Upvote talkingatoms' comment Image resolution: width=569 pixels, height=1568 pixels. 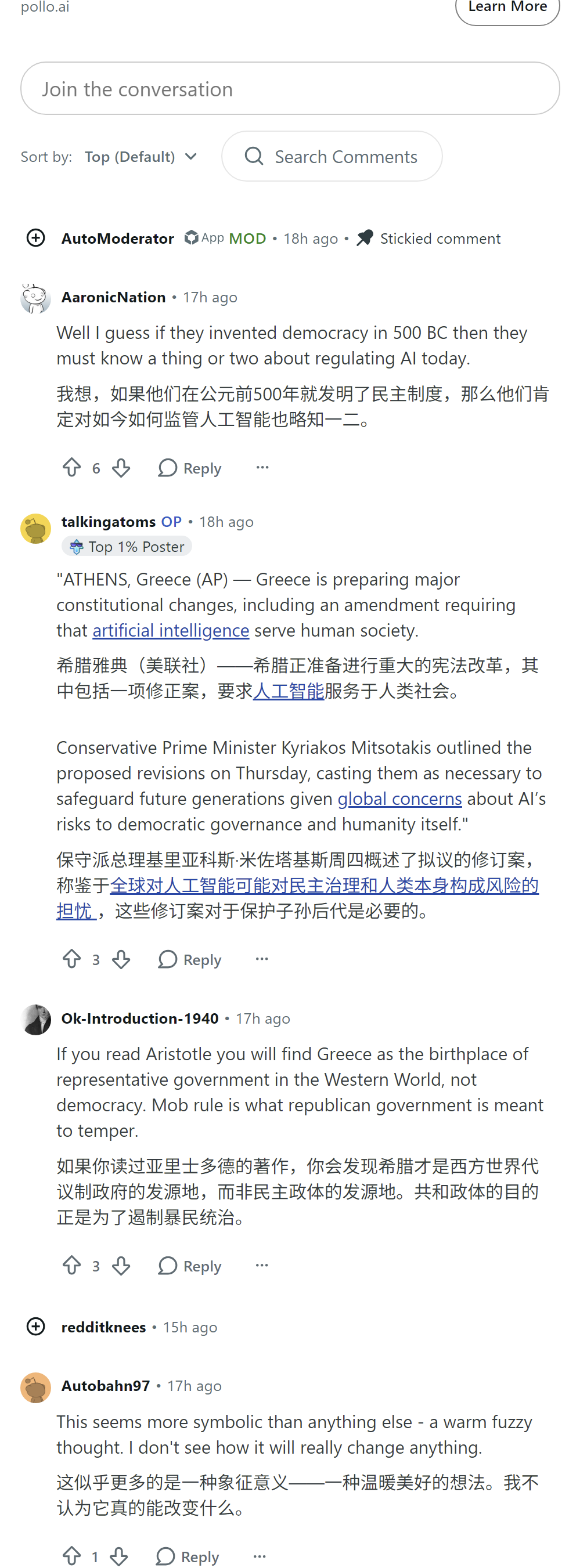(x=72, y=959)
